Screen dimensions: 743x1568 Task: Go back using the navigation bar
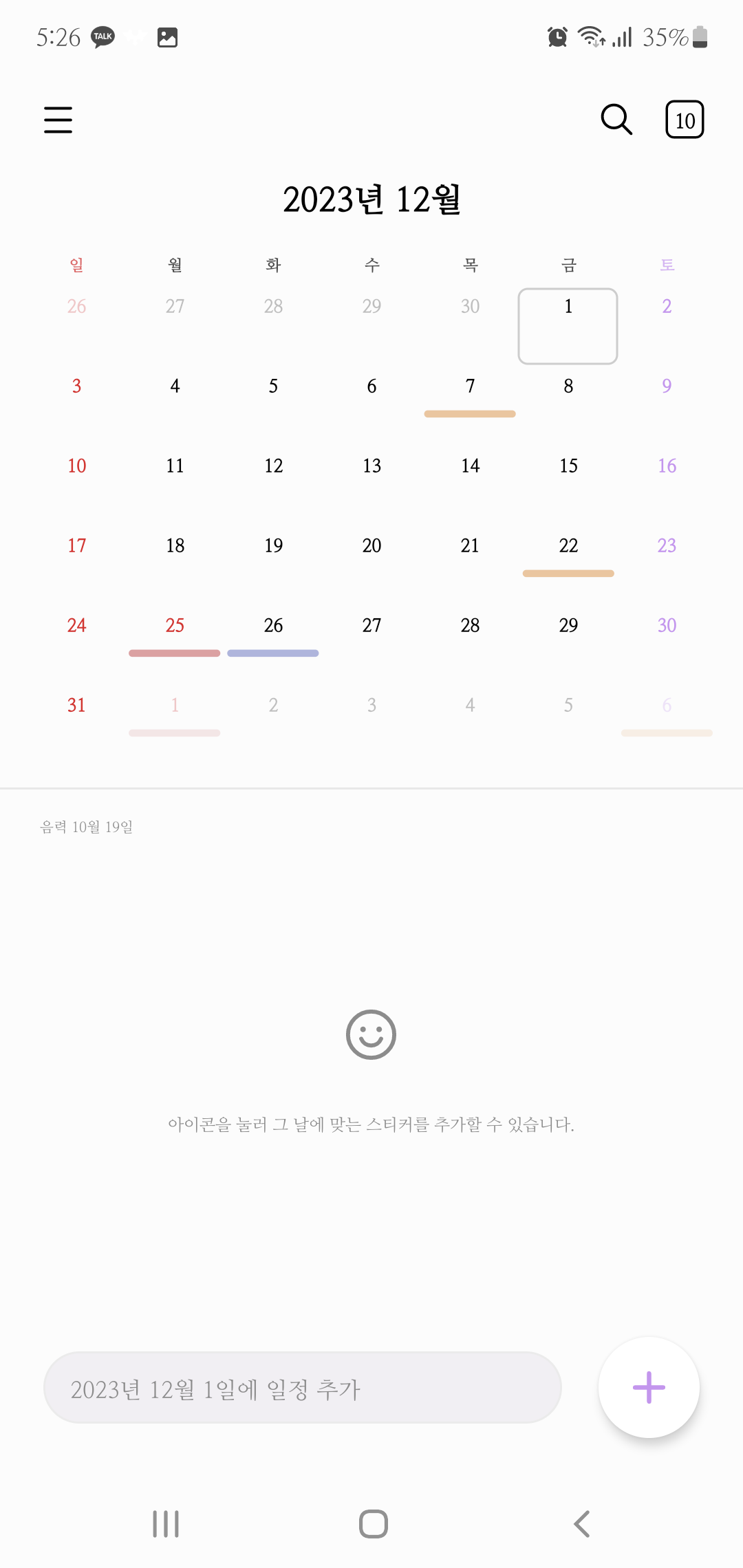[x=582, y=1524]
